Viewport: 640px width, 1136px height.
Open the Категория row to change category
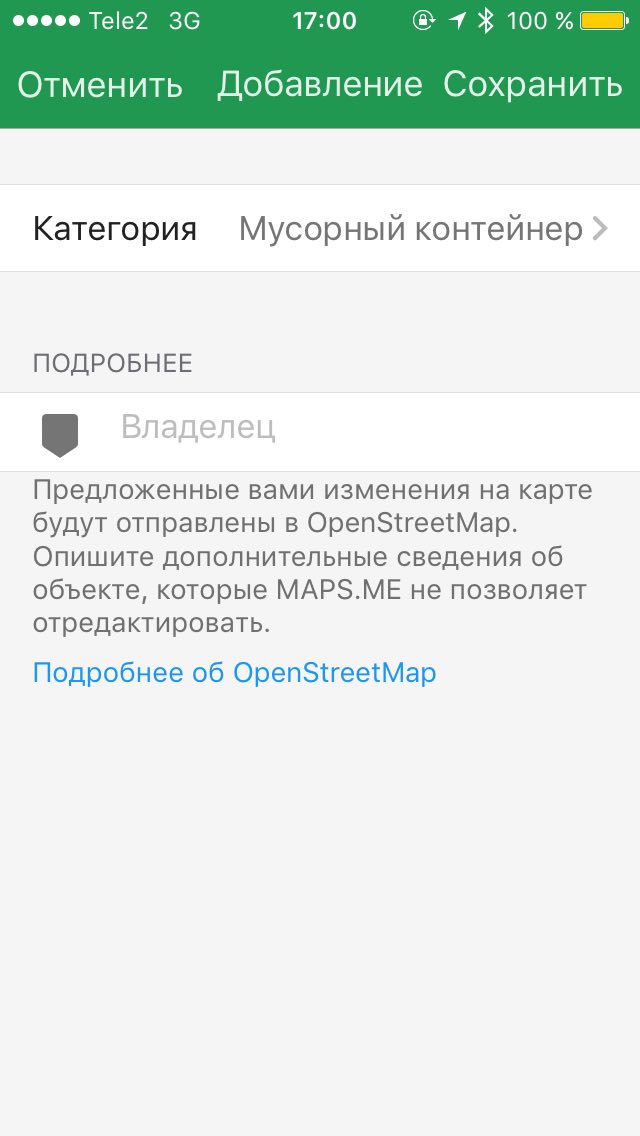pyautogui.click(x=320, y=228)
